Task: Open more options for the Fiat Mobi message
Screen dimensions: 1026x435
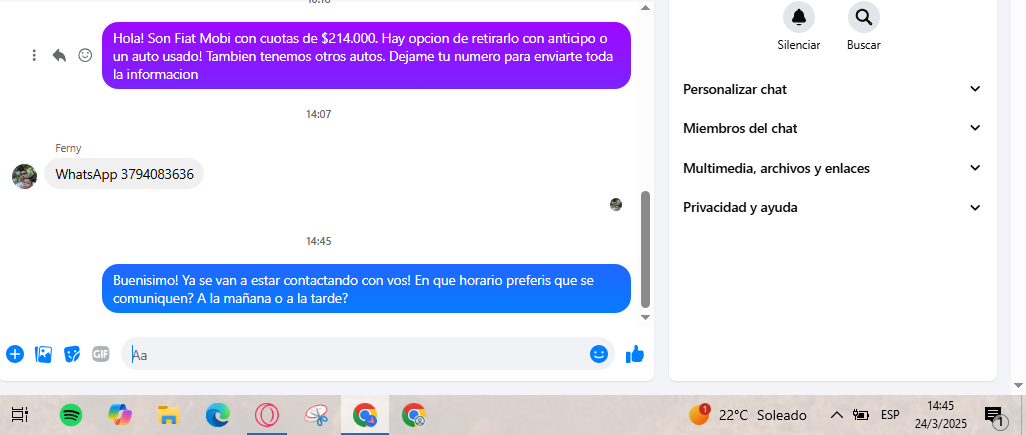Action: 34,56
